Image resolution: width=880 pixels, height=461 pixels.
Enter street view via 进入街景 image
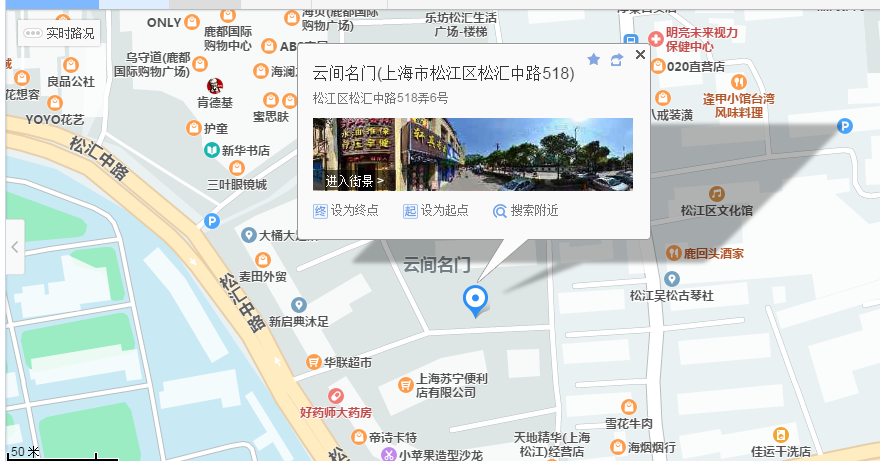(472, 154)
